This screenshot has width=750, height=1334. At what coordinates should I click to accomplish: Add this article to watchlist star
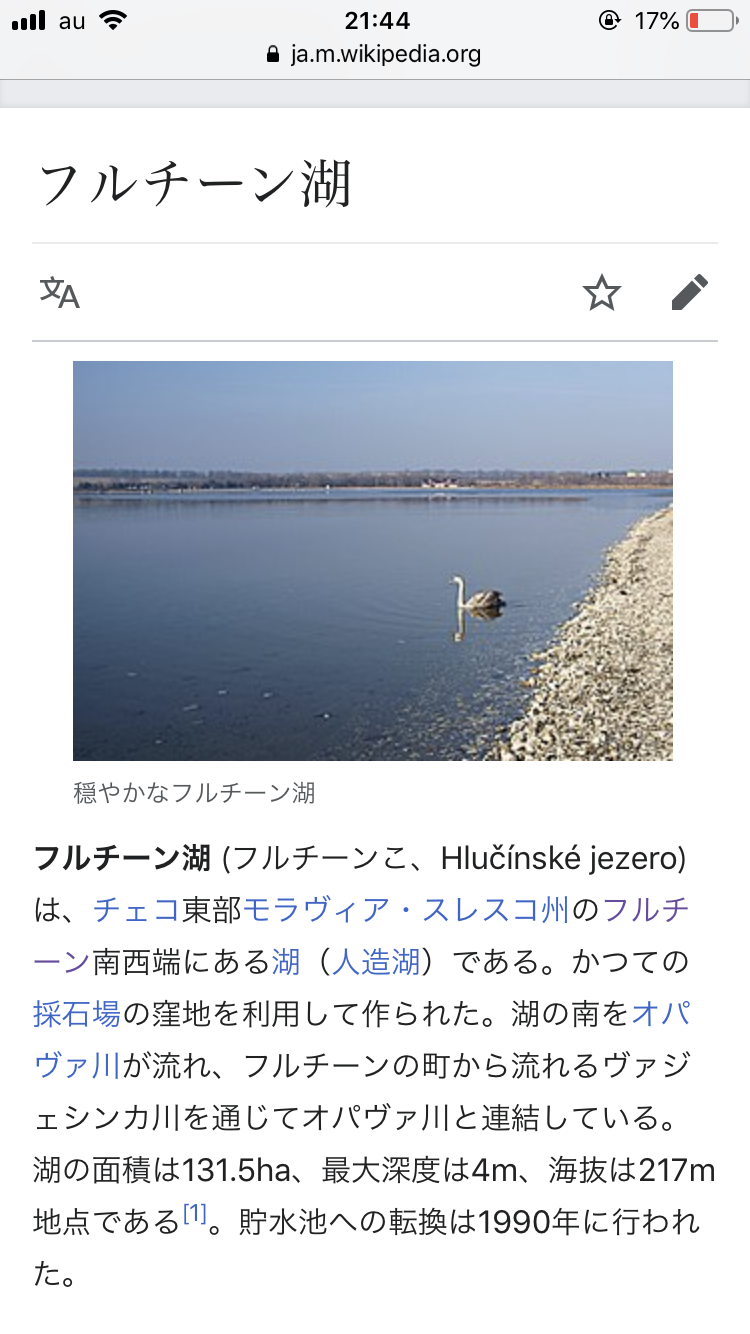[x=602, y=293]
